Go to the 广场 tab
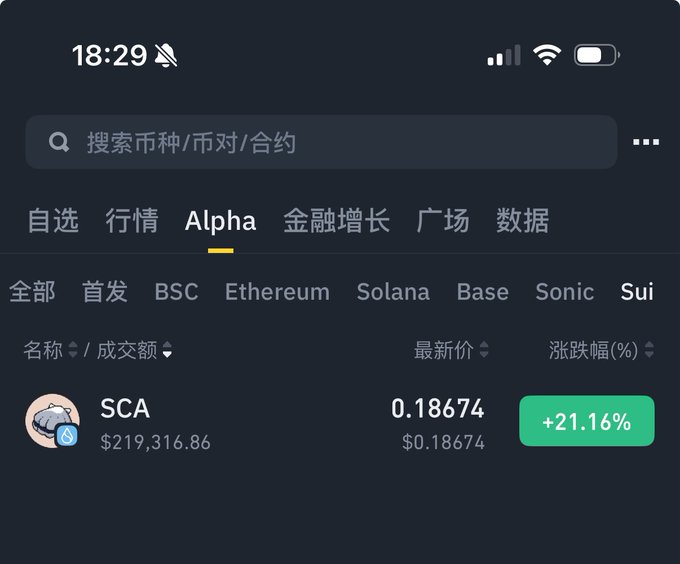 443,221
